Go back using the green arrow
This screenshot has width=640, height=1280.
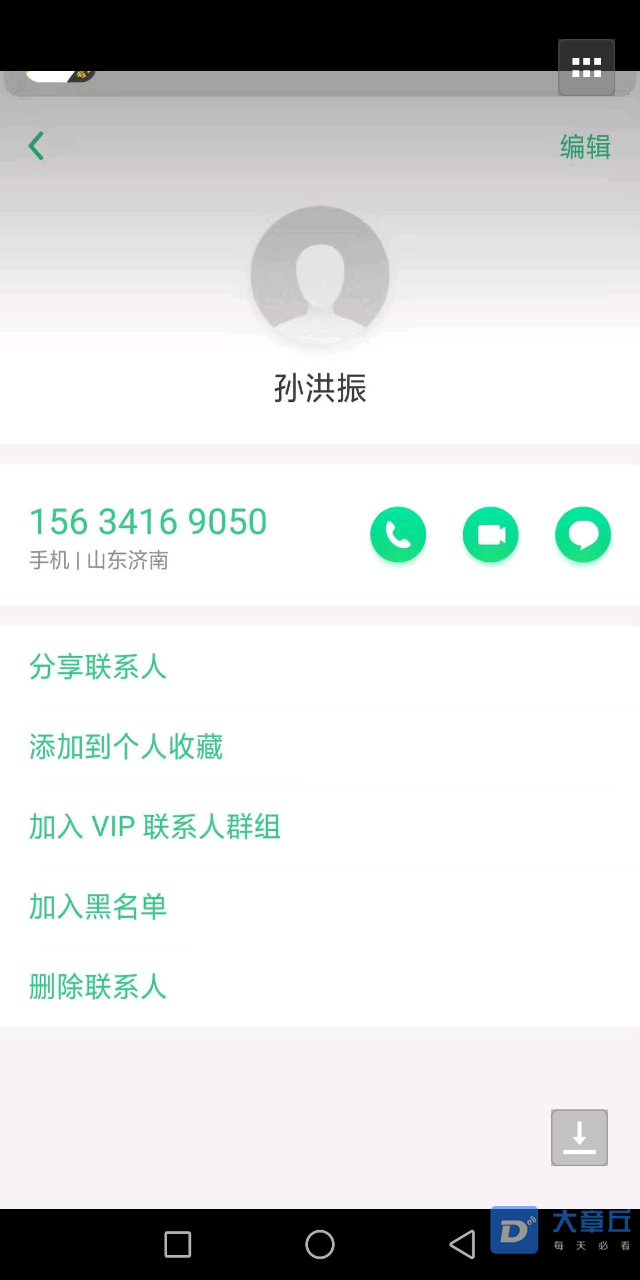37,147
